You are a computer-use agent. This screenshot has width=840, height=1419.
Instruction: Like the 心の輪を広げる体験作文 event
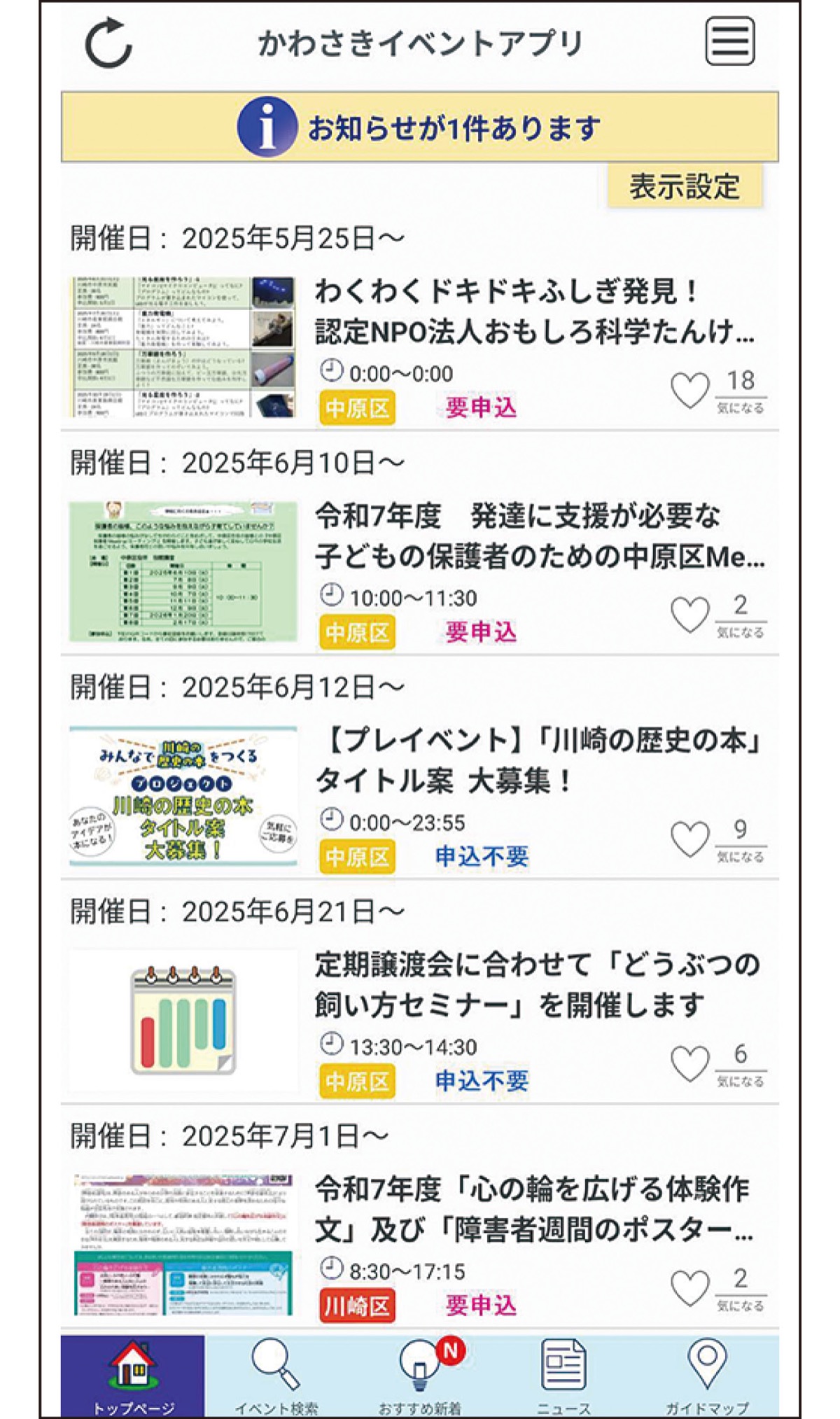tap(690, 1288)
